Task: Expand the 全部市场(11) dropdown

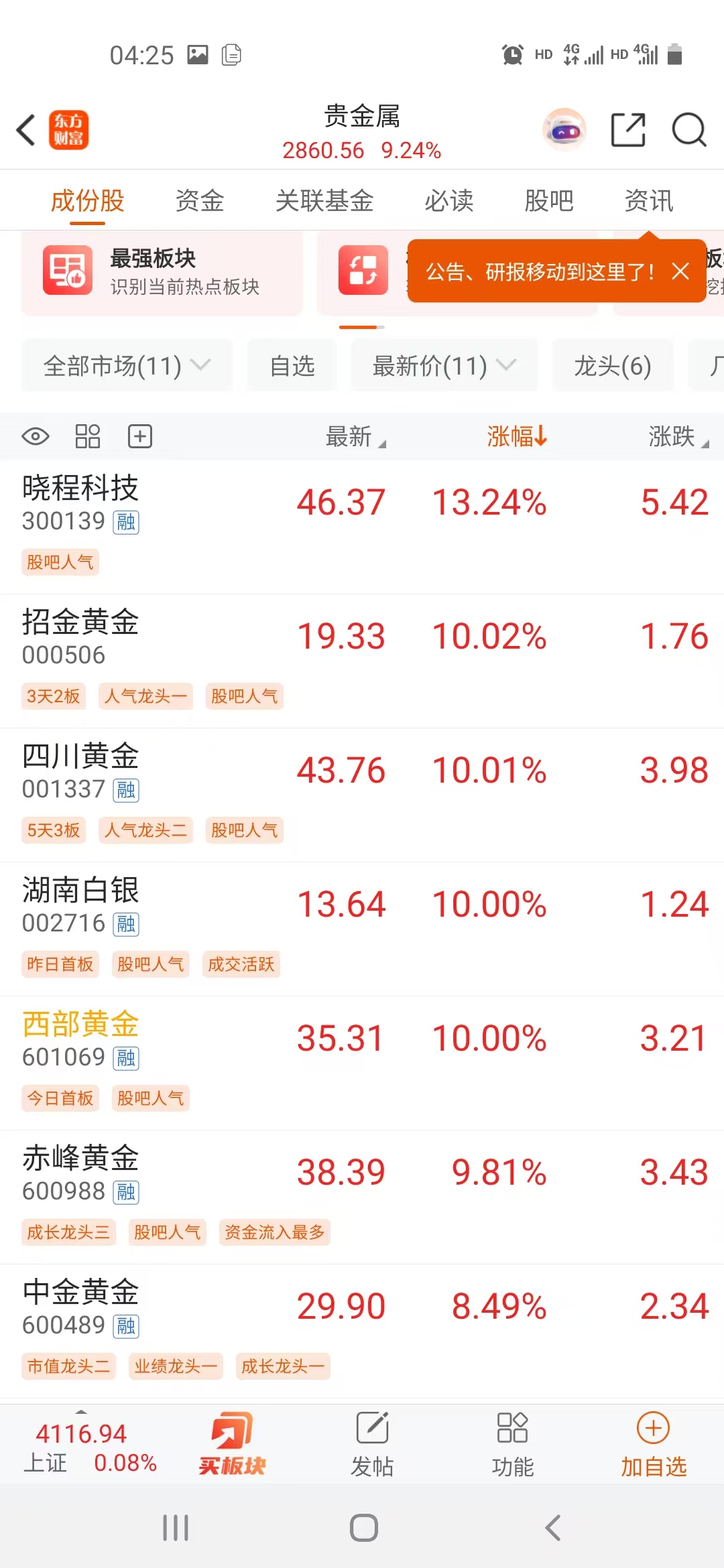Action: pos(127,366)
